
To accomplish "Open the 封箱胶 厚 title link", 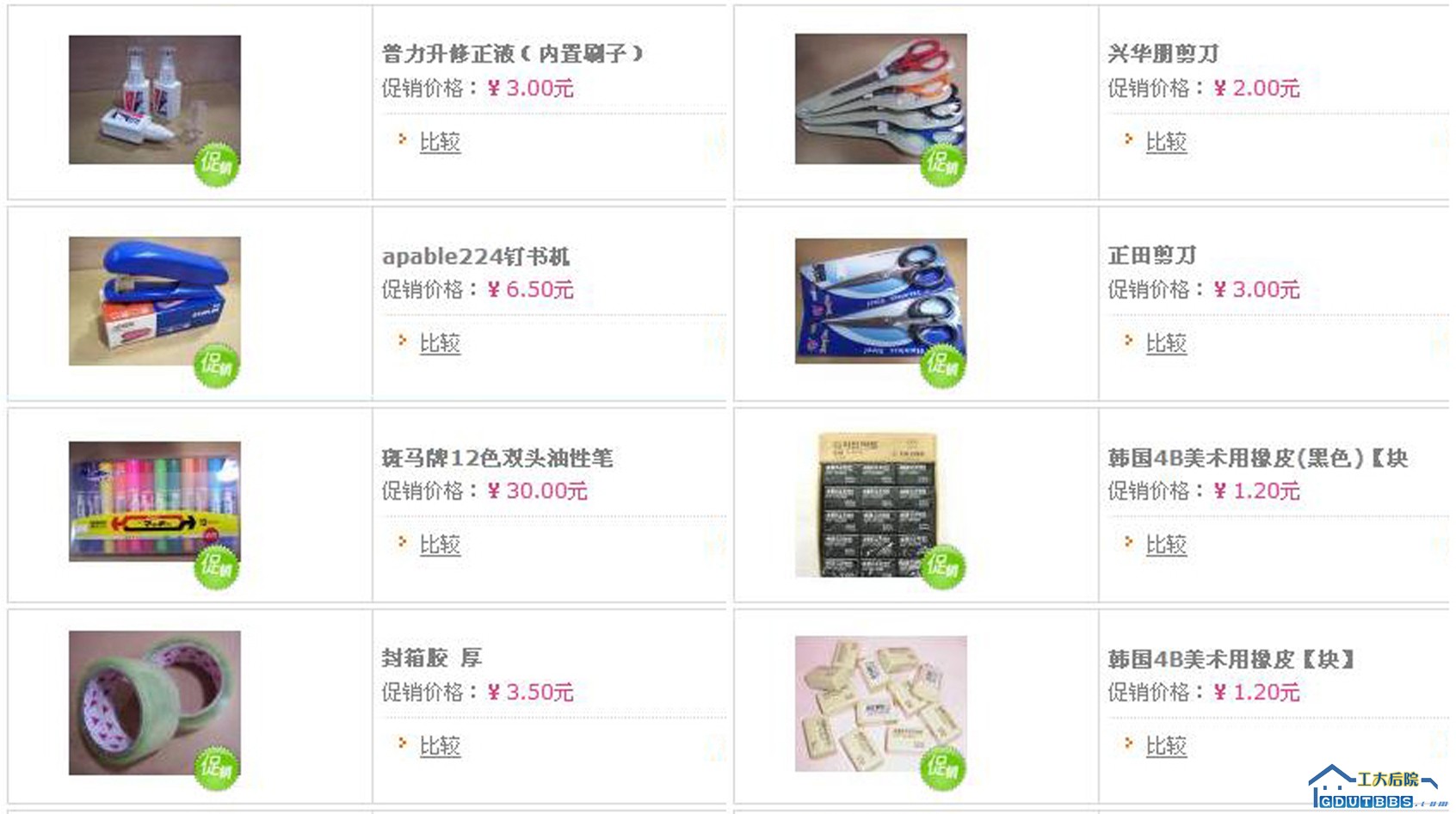I will (431, 658).
